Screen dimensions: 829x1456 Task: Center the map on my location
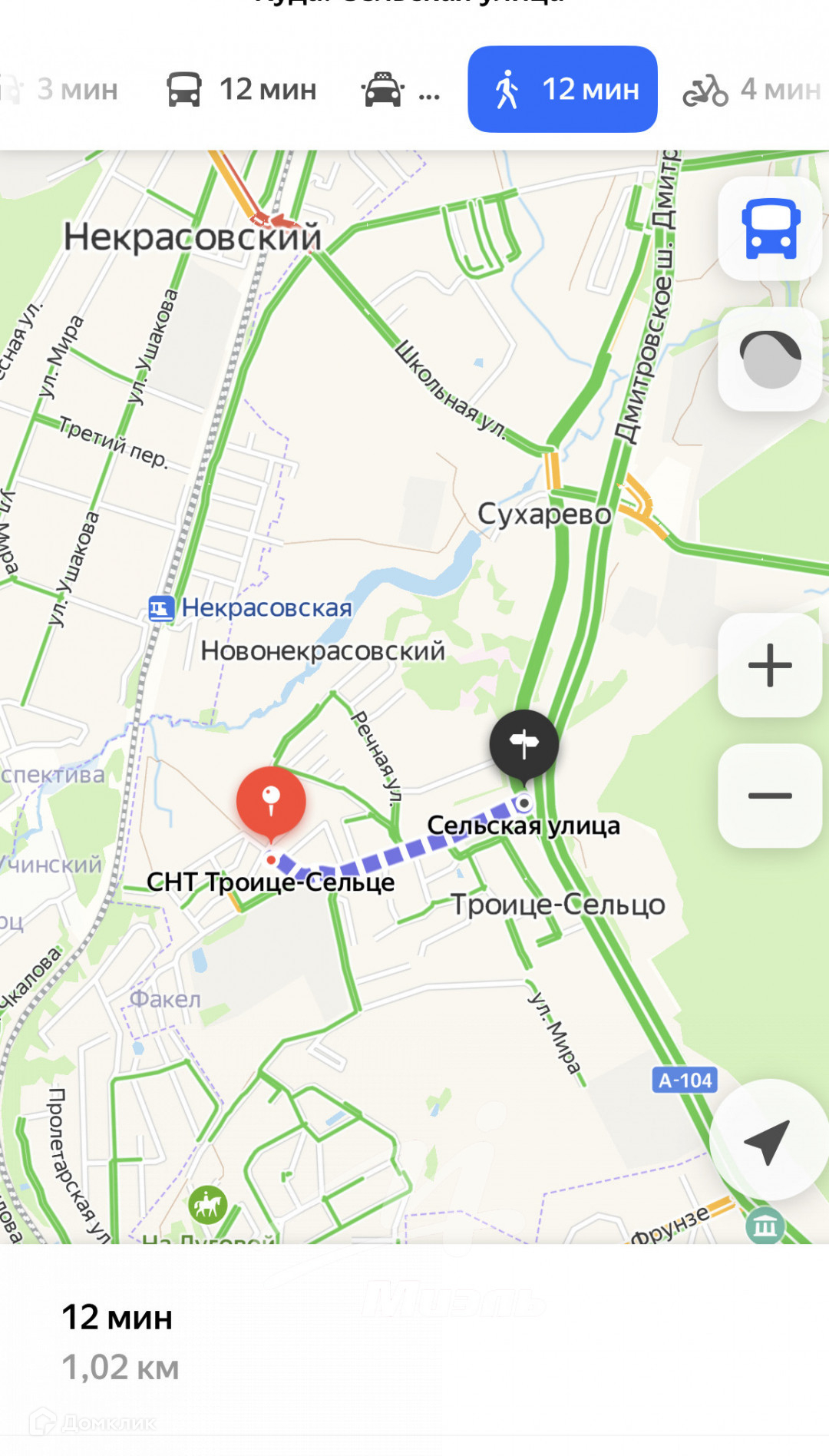coord(768,1140)
